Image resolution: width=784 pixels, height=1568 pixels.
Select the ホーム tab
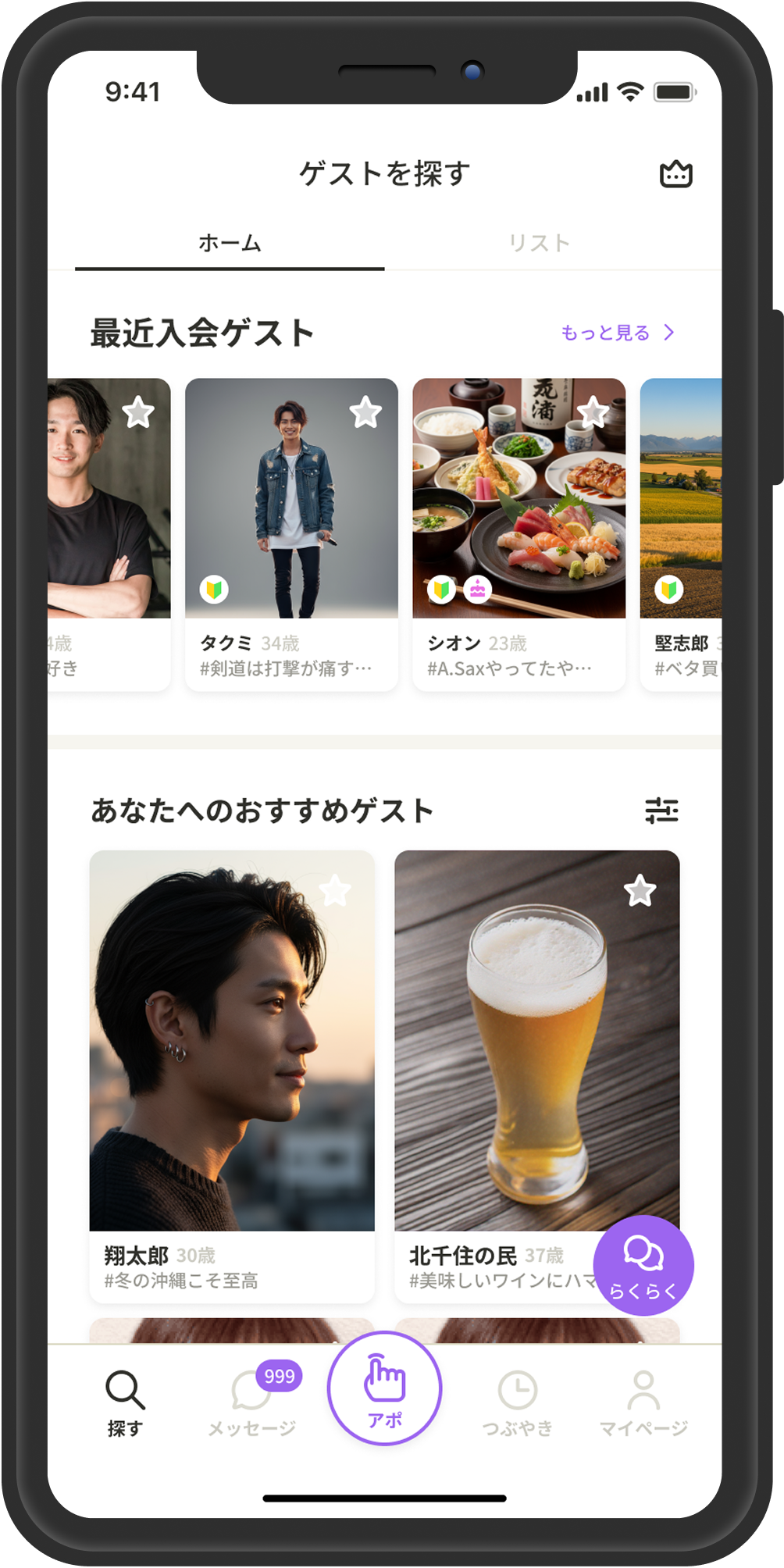coord(230,244)
